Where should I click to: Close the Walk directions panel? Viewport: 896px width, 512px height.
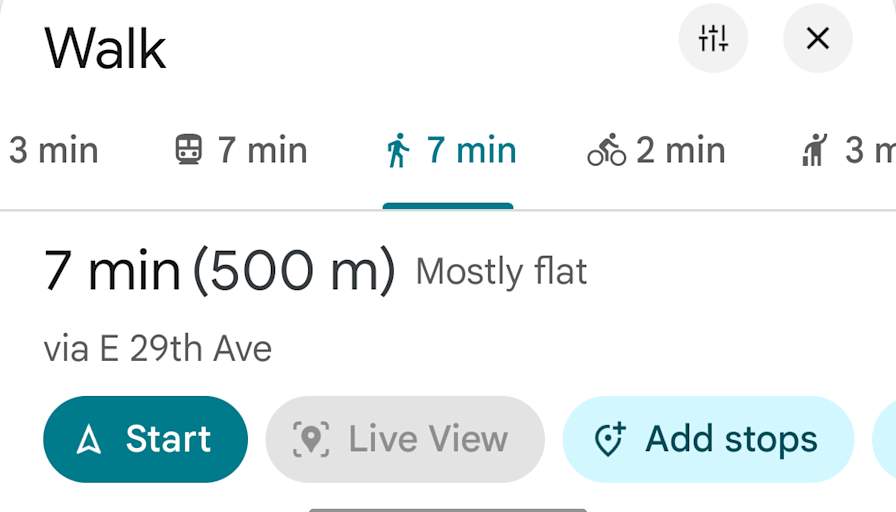[x=817, y=39]
